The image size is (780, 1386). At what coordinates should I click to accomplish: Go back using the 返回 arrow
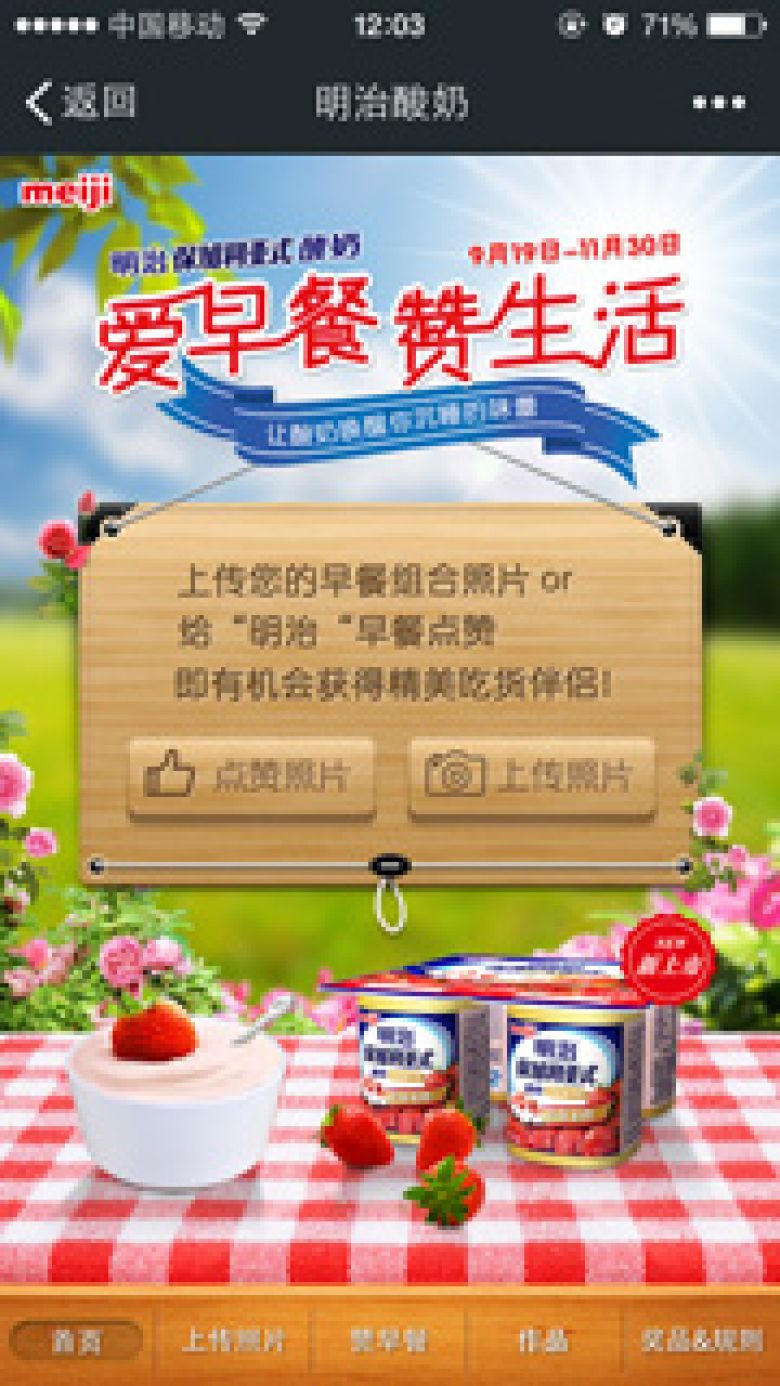click(80, 102)
